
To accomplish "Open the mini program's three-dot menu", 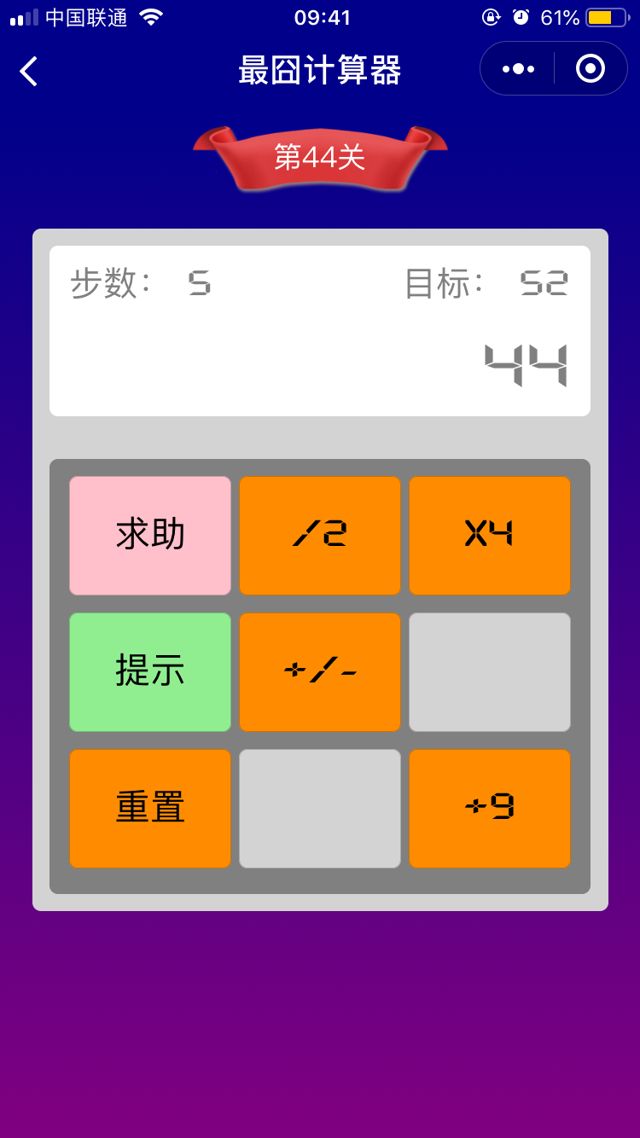I will [518, 69].
